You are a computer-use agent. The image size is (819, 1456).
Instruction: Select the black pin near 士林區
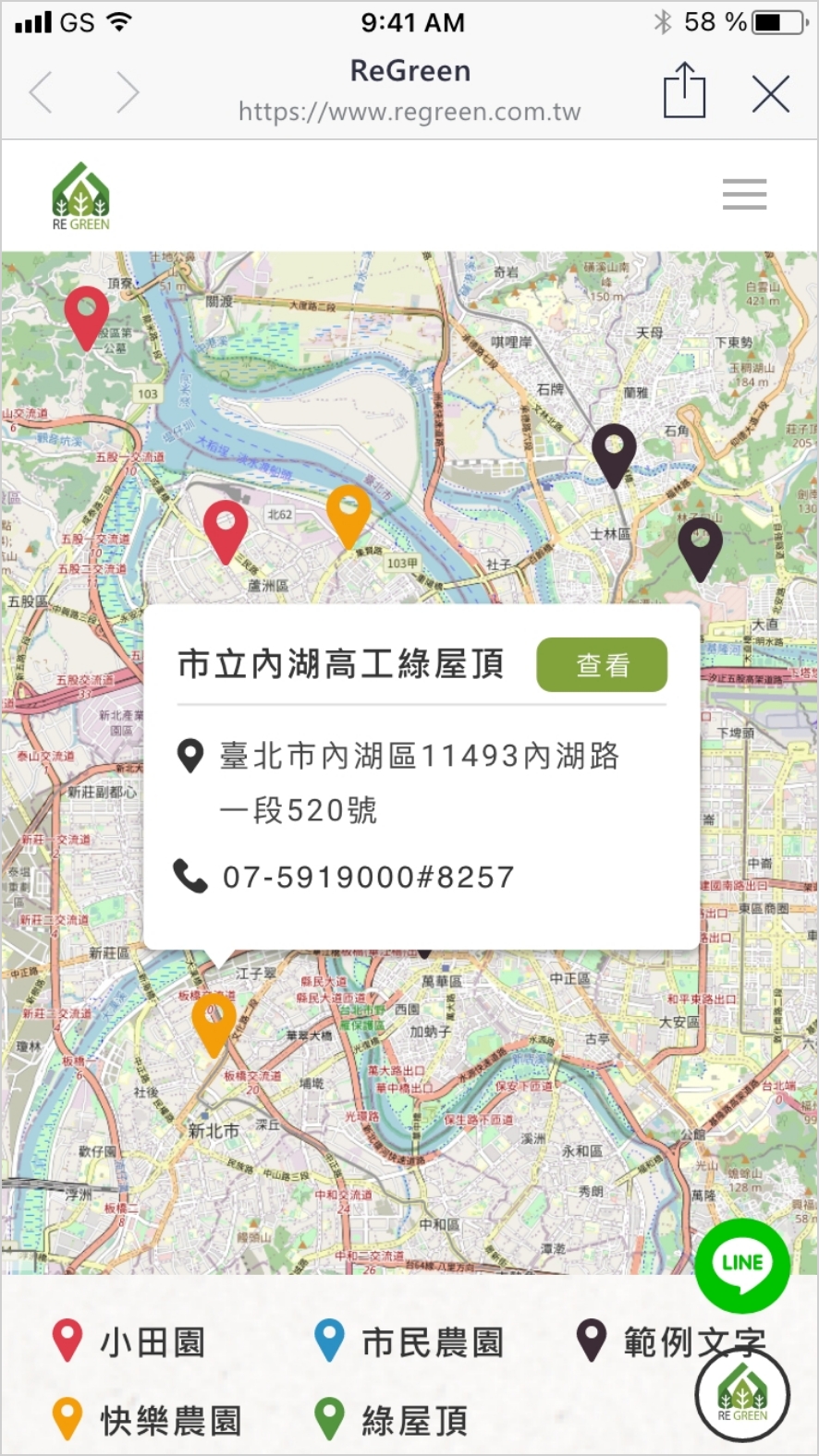pyautogui.click(x=614, y=450)
